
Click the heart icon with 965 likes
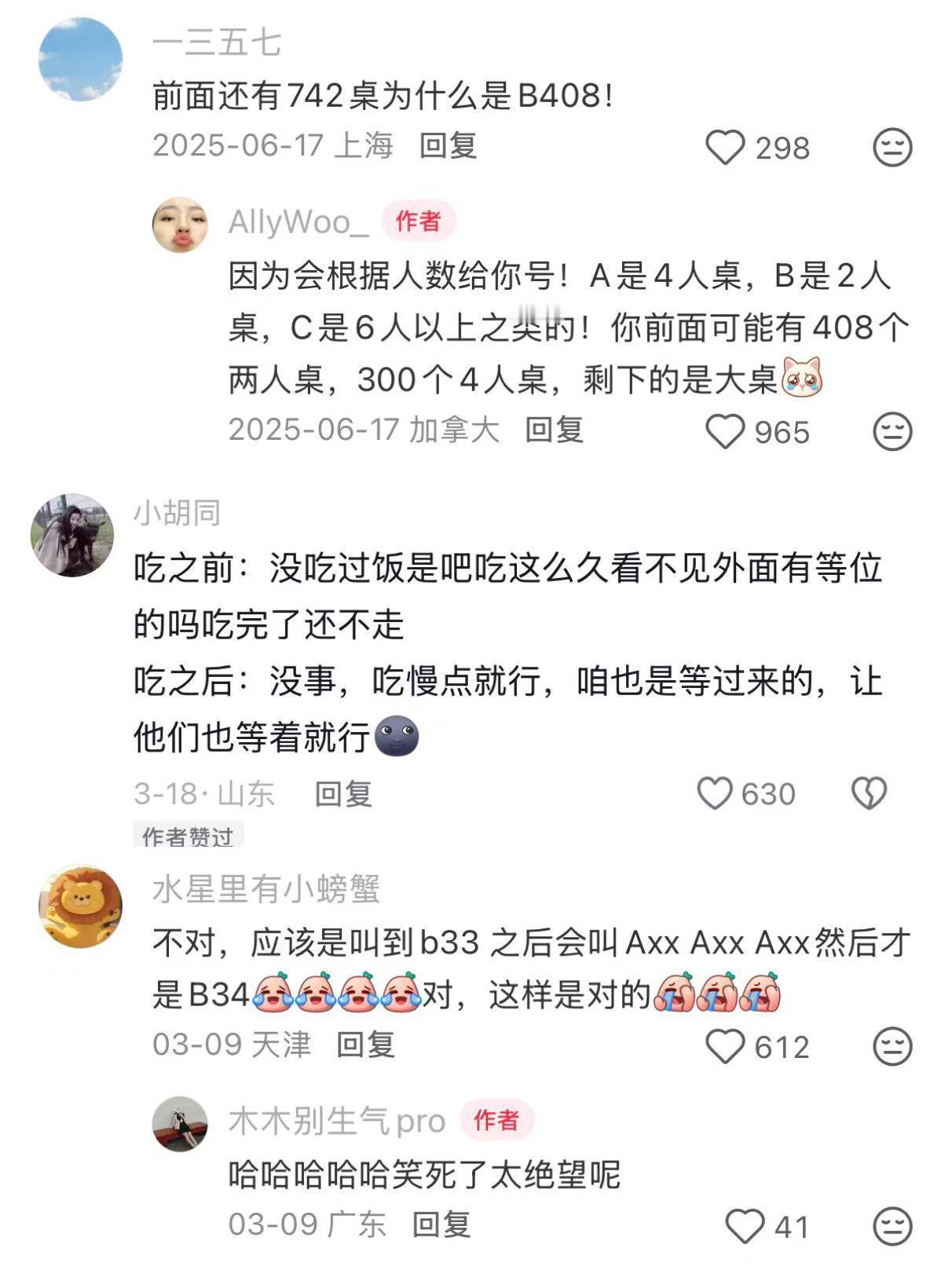click(x=727, y=430)
